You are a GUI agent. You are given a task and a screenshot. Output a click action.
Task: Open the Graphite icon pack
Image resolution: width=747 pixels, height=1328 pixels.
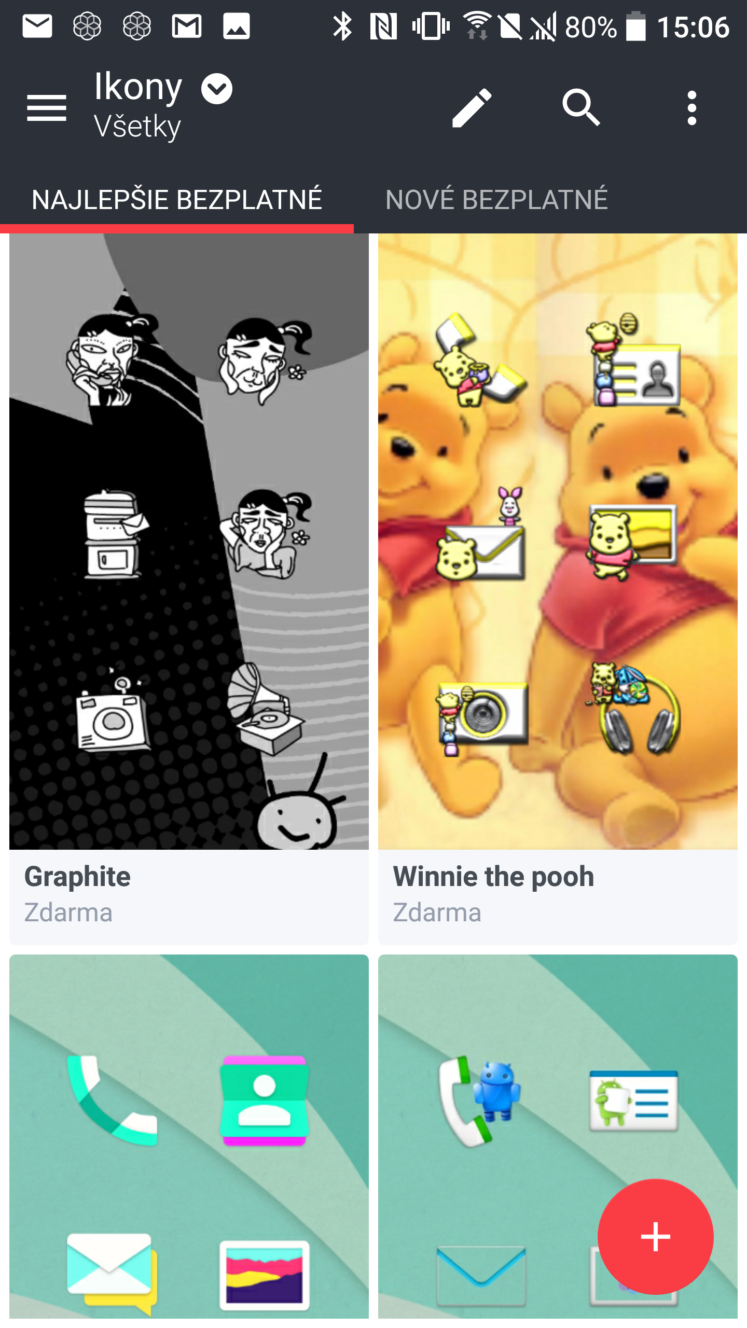click(189, 590)
